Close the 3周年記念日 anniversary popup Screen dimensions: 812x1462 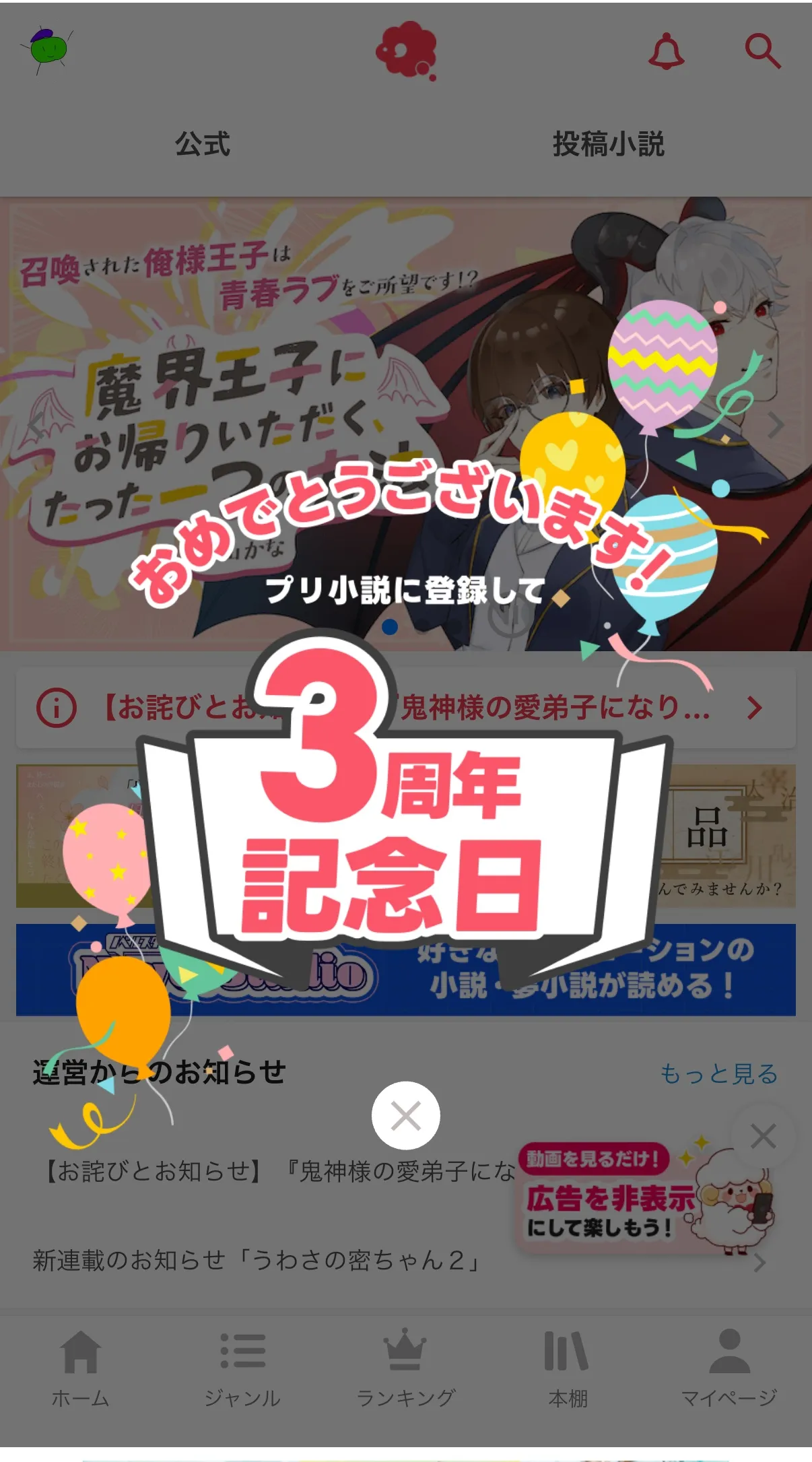(x=405, y=1116)
